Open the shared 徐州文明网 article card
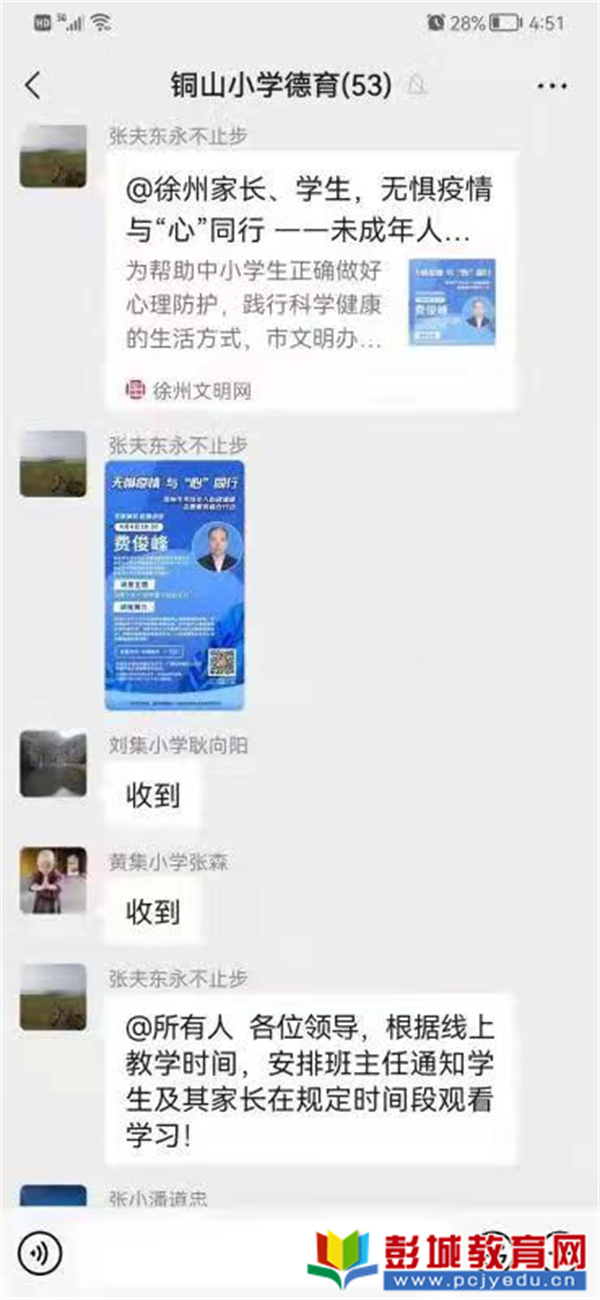This screenshot has height=1300, width=600. (310, 281)
